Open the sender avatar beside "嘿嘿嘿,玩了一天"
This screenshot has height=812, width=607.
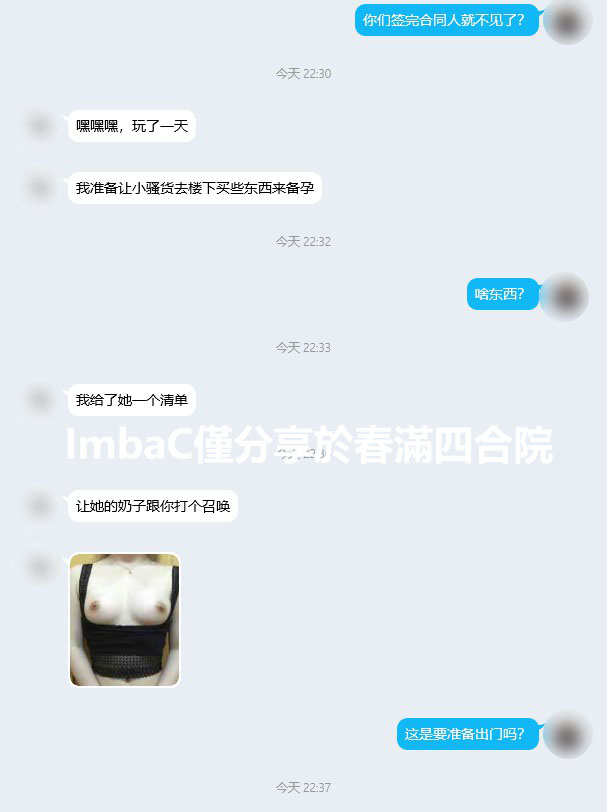[40, 126]
